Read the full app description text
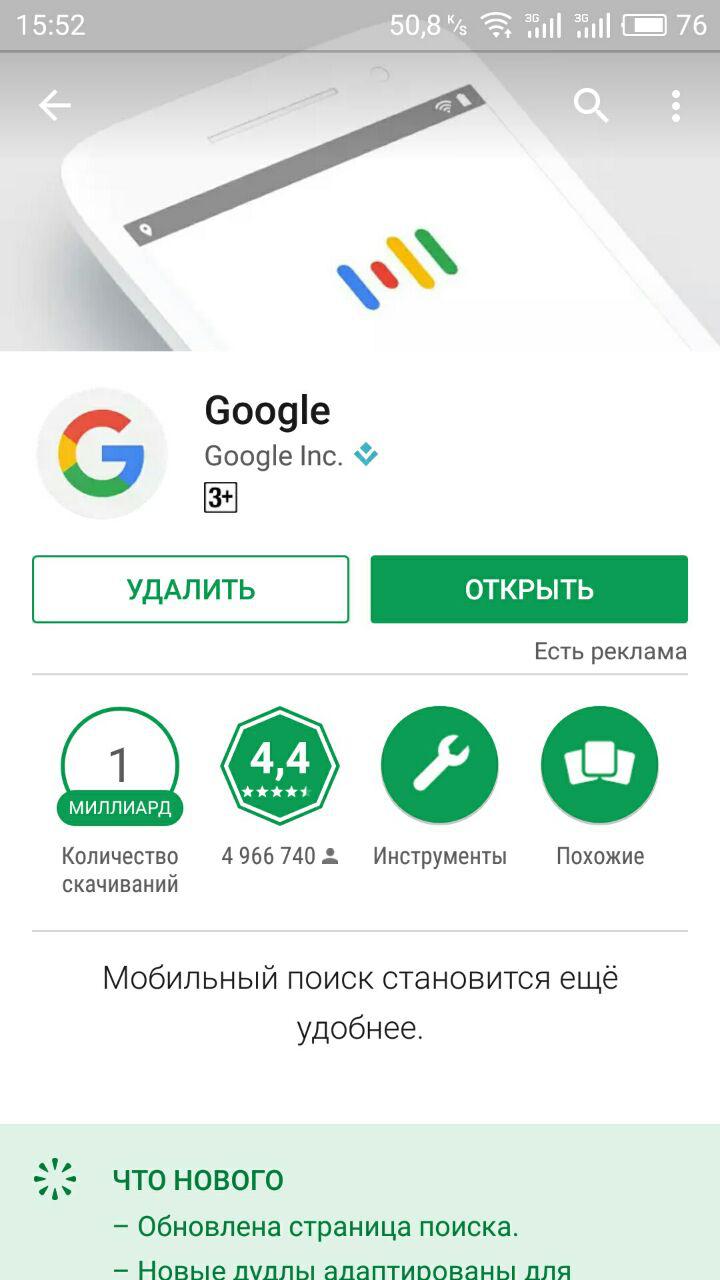 (x=360, y=1002)
